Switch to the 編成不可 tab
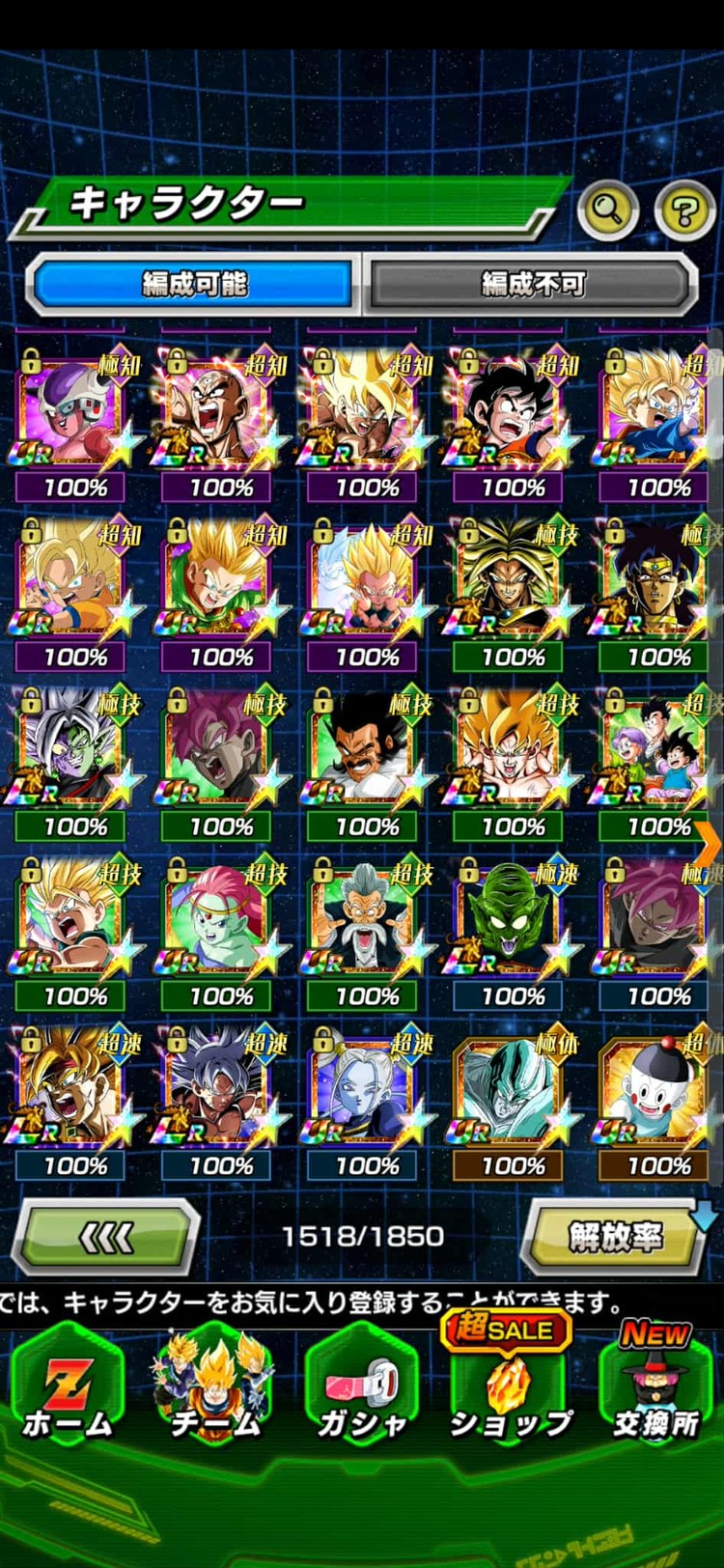The width and height of the screenshot is (724, 1568). (533, 284)
